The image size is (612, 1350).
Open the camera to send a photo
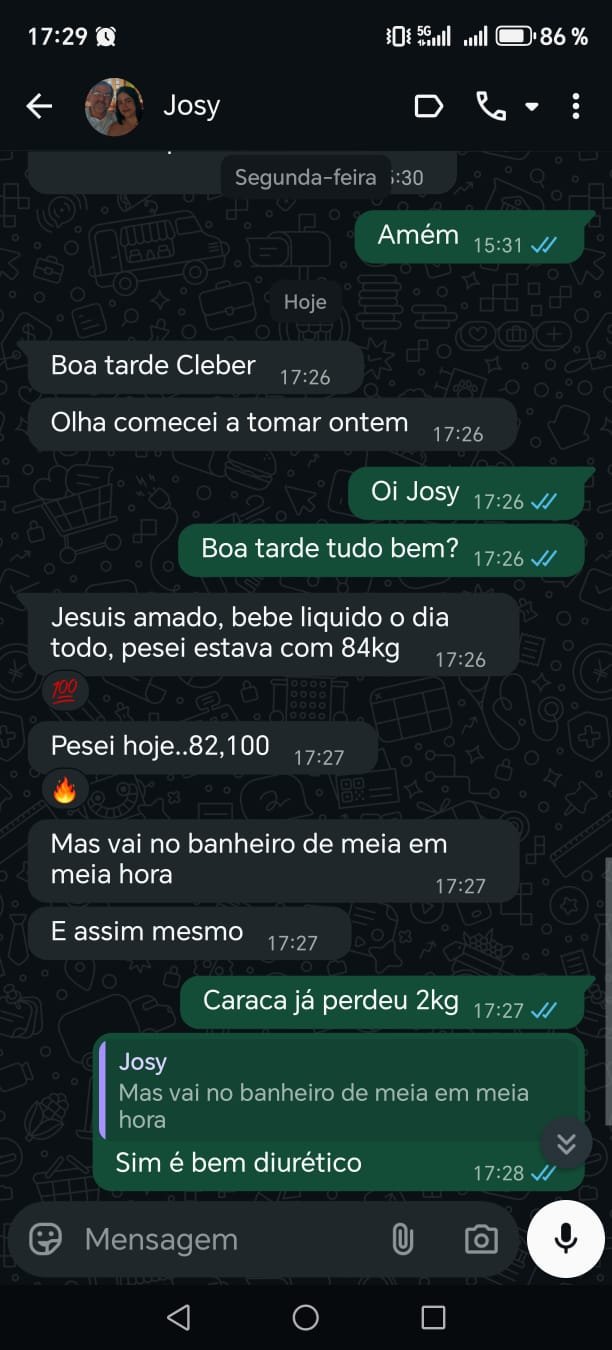point(481,1240)
